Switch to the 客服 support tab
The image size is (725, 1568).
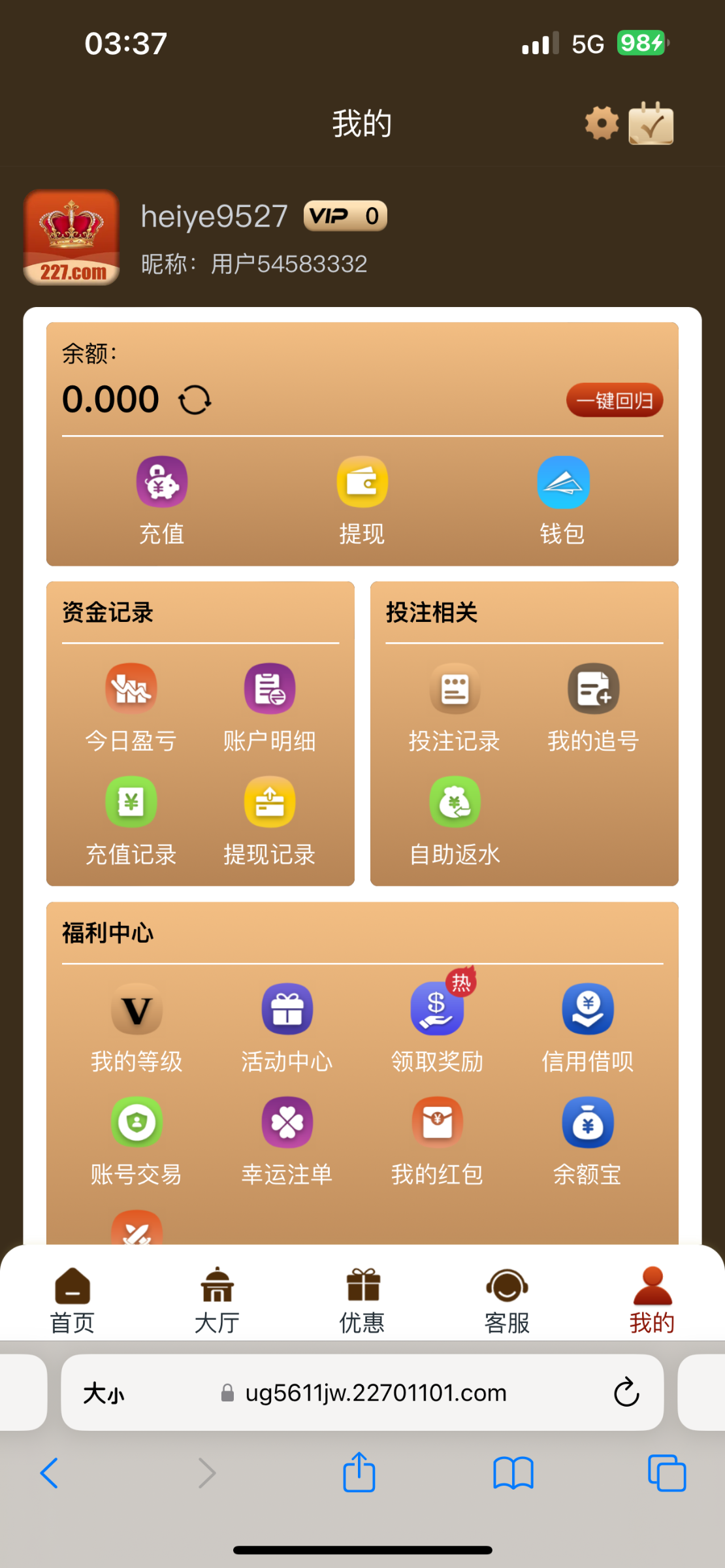[x=507, y=1300]
